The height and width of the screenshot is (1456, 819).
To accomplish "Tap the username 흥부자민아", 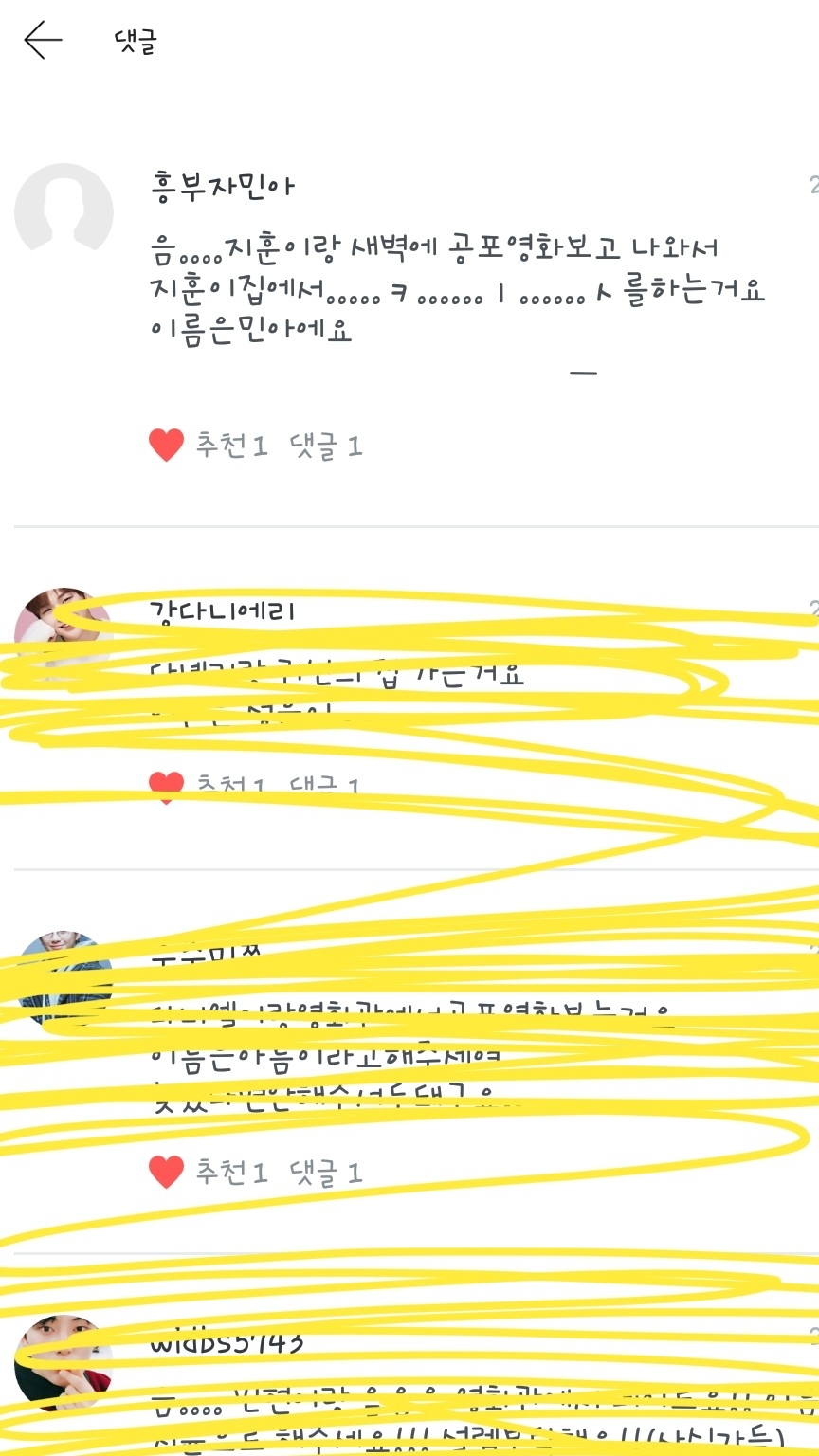I will 223,184.
